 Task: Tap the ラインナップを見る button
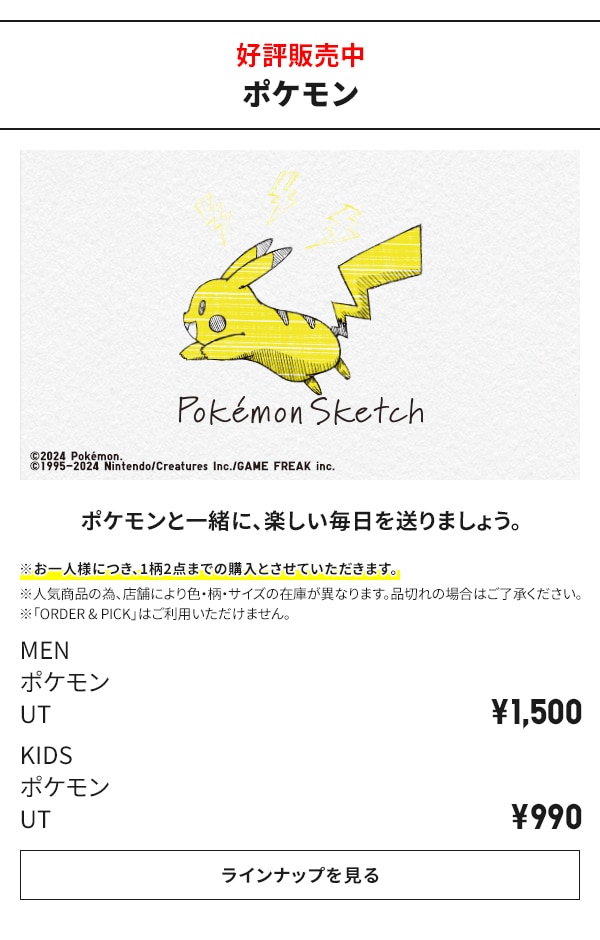pos(300,875)
